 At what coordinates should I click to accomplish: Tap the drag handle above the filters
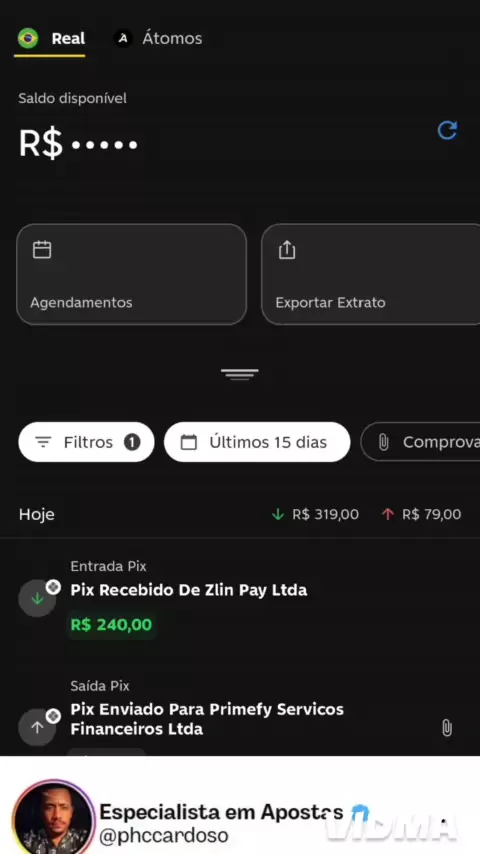pos(240,374)
